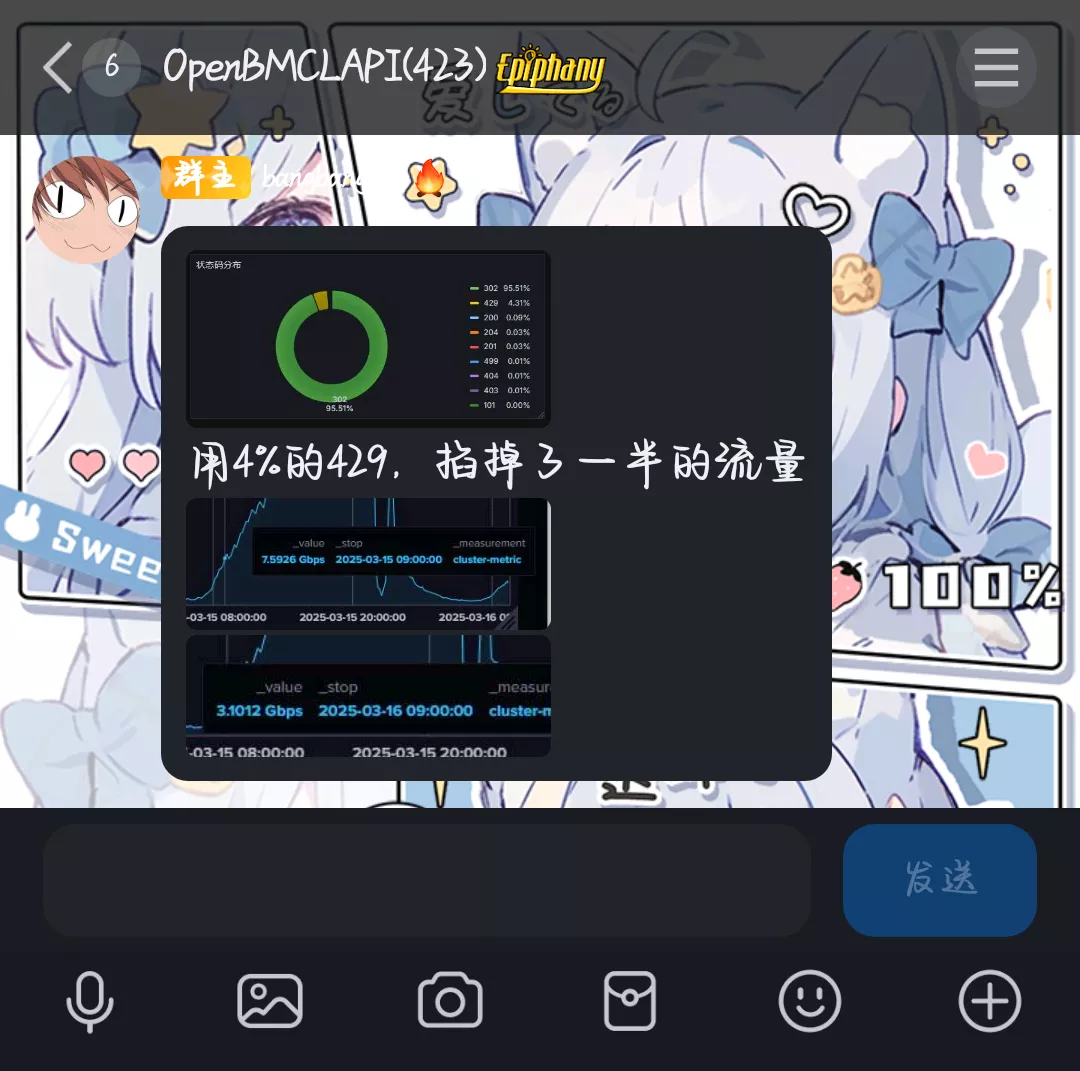View the status code donut chart image
The height and width of the screenshot is (1071, 1080).
(x=368, y=338)
